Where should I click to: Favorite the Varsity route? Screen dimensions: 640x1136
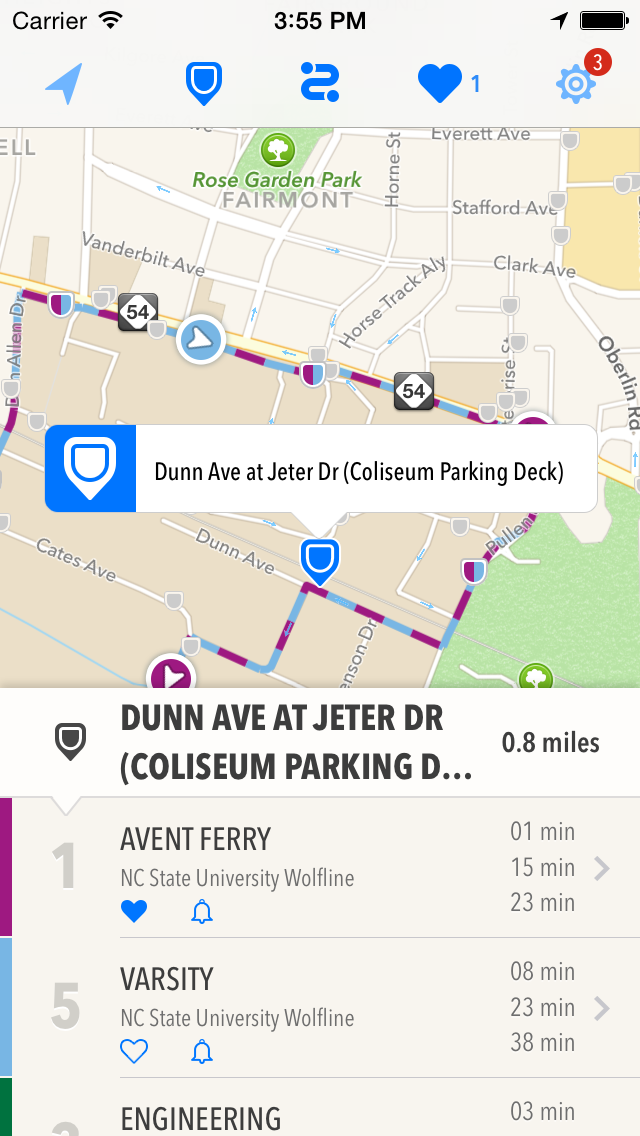pos(134,1051)
